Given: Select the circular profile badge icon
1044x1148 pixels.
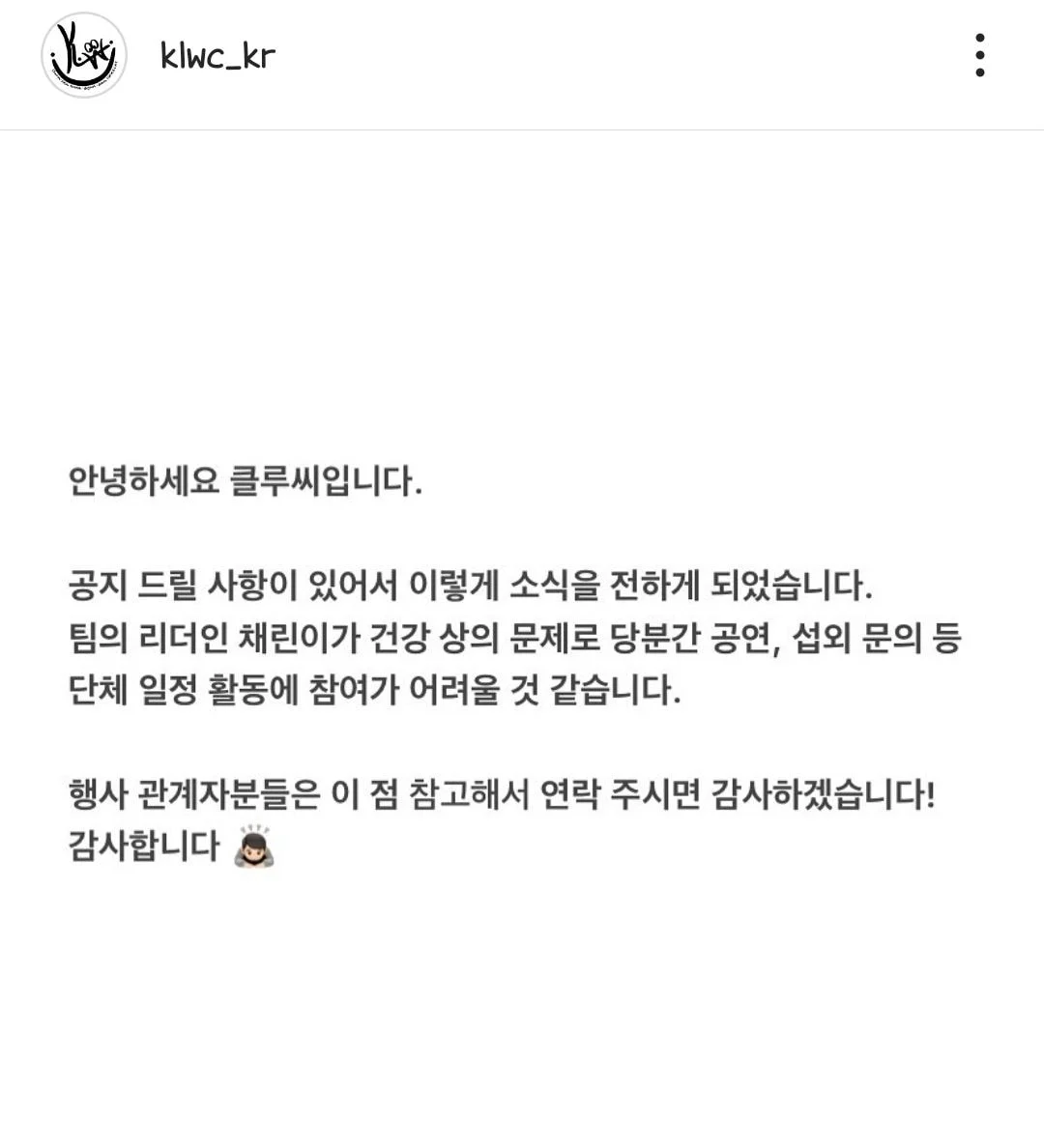Looking at the screenshot, I should point(84,55).
